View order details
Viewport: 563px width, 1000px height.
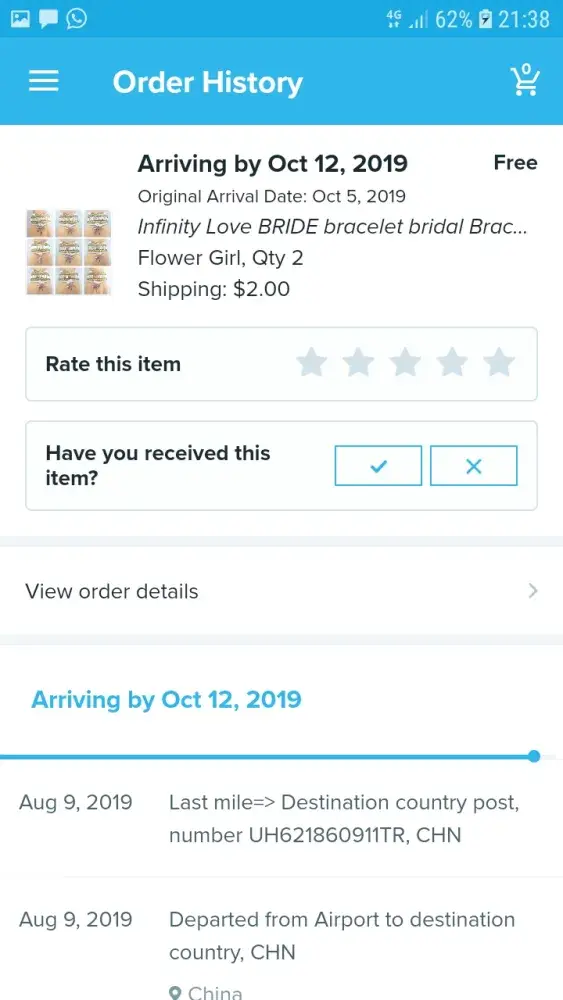(x=281, y=591)
